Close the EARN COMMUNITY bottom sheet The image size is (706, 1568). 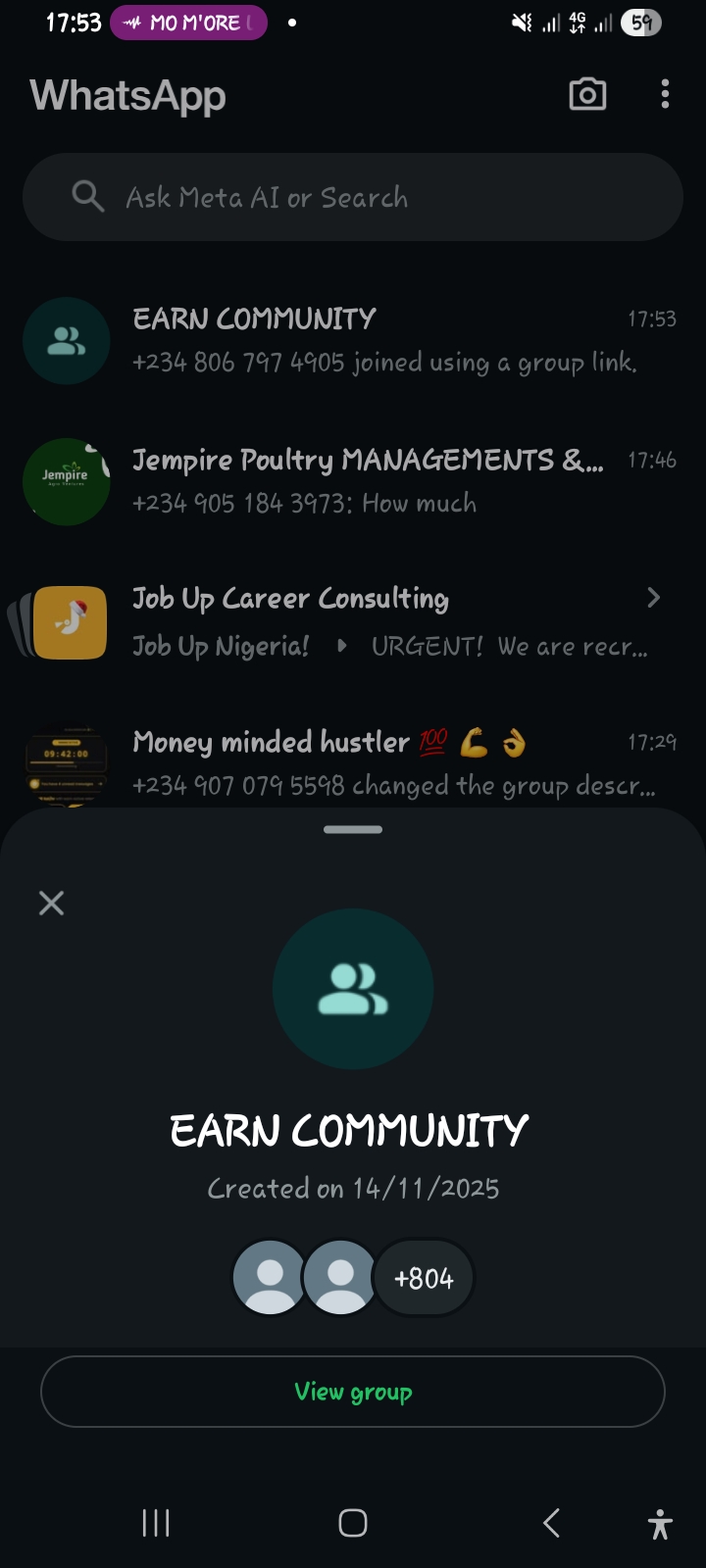tap(51, 903)
